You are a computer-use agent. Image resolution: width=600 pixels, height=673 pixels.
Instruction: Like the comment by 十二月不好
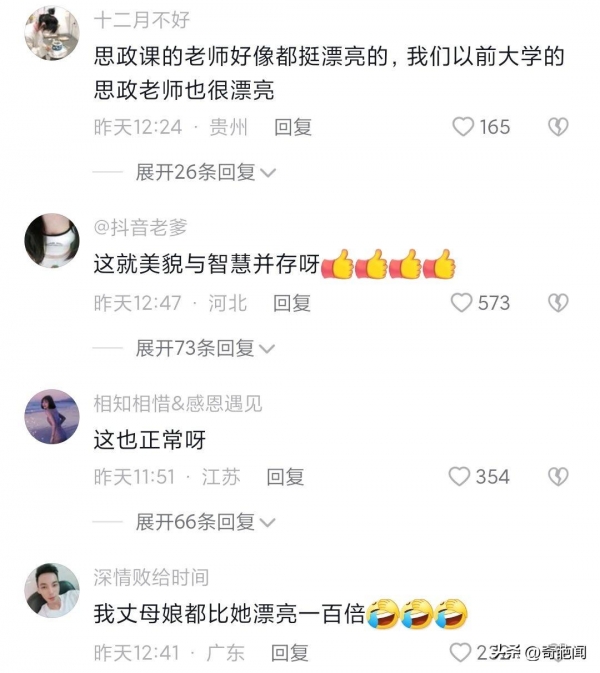pos(463,127)
